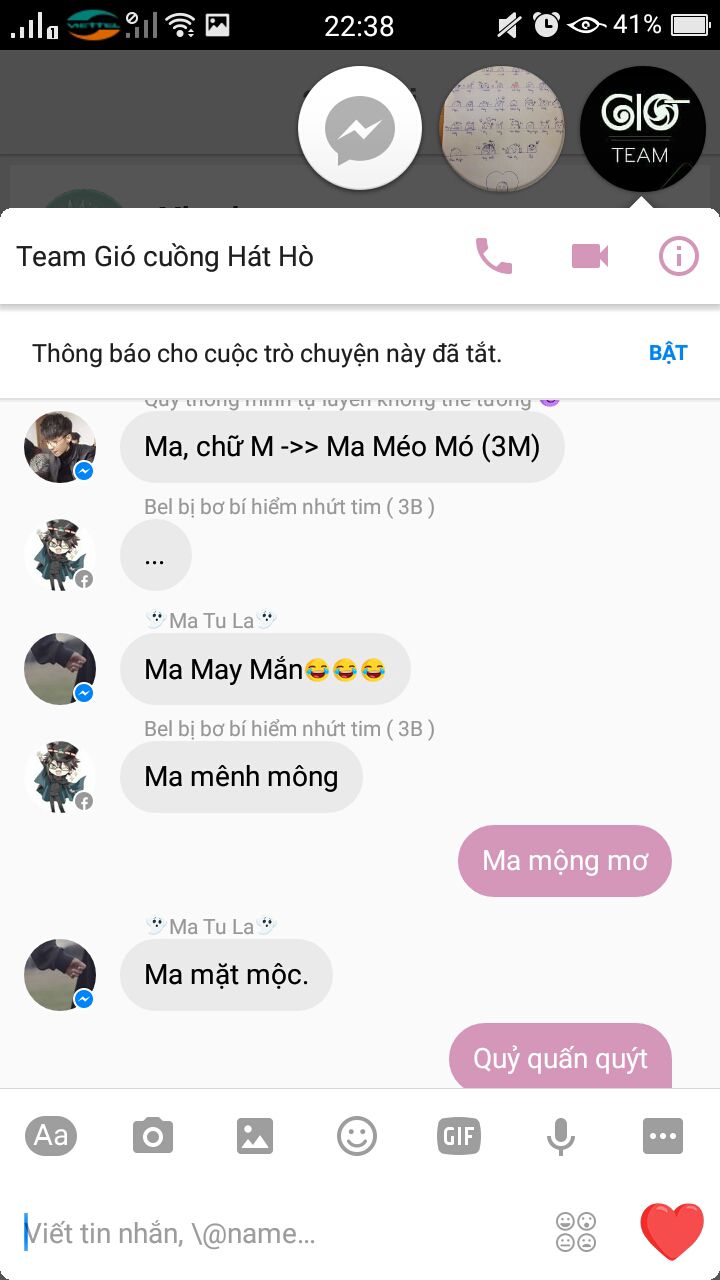
Task: Open the photo gallery picker
Action: pyautogui.click(x=255, y=1136)
